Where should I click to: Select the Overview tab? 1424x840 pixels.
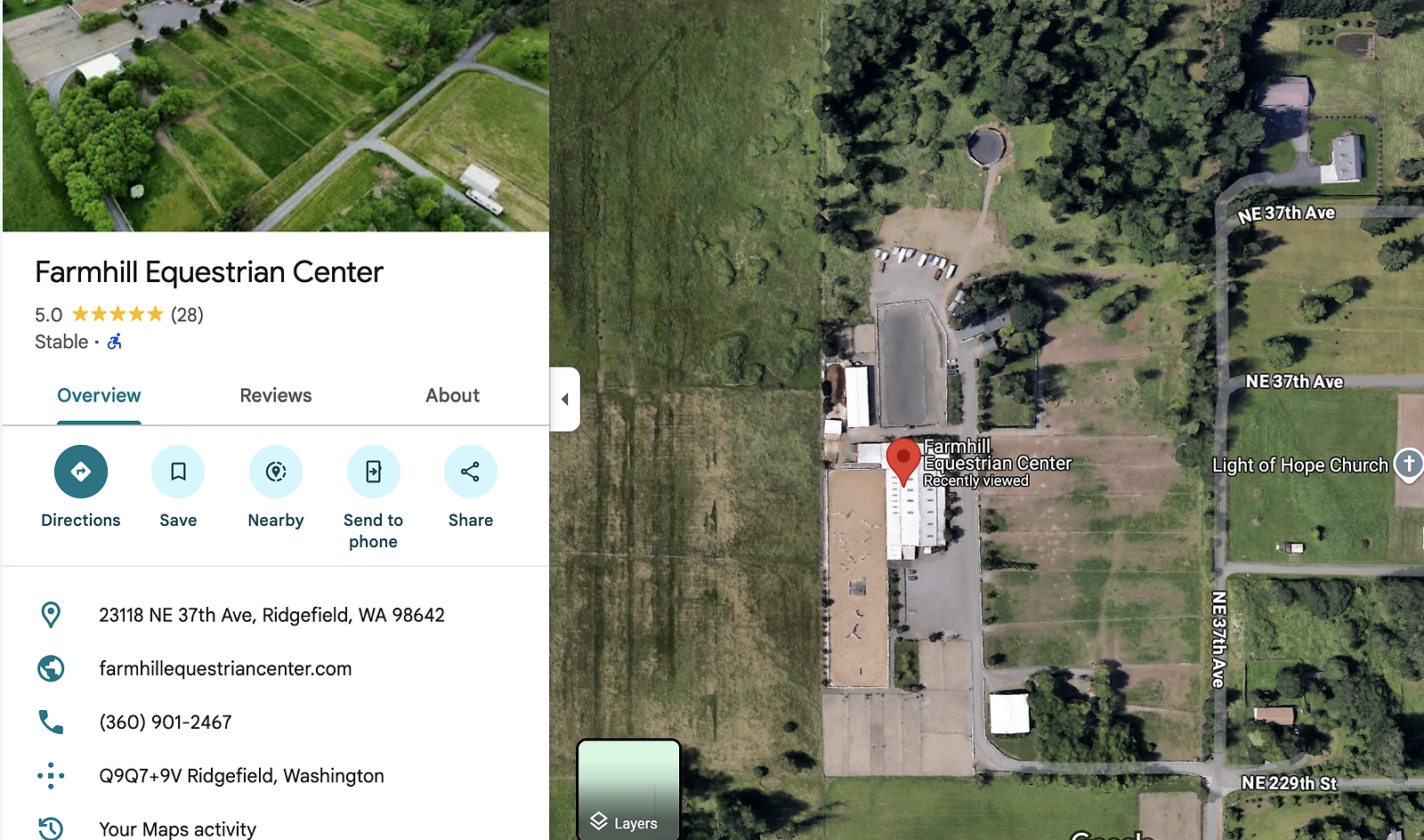[x=99, y=396]
